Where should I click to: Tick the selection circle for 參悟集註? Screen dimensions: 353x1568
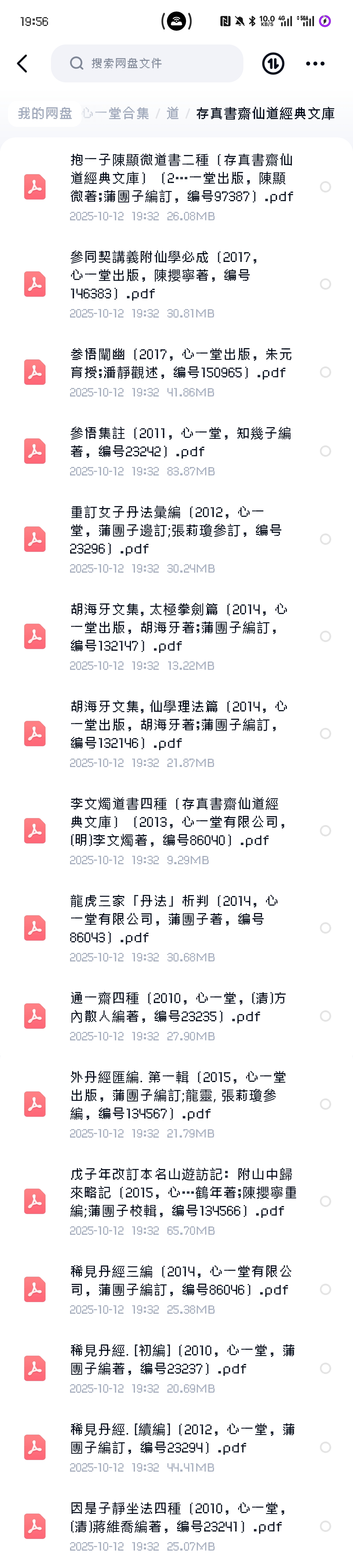pos(326,451)
